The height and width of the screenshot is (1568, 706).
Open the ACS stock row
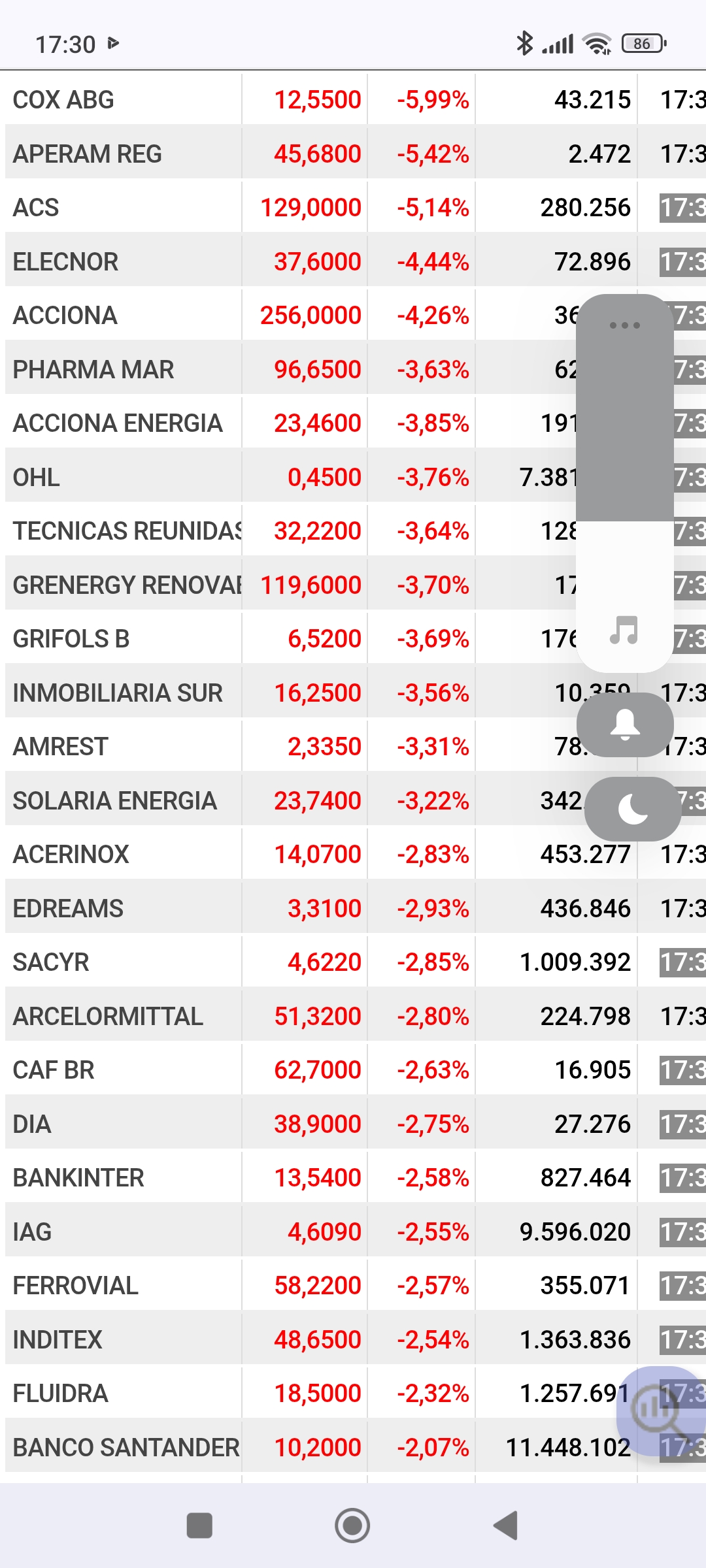(x=353, y=208)
